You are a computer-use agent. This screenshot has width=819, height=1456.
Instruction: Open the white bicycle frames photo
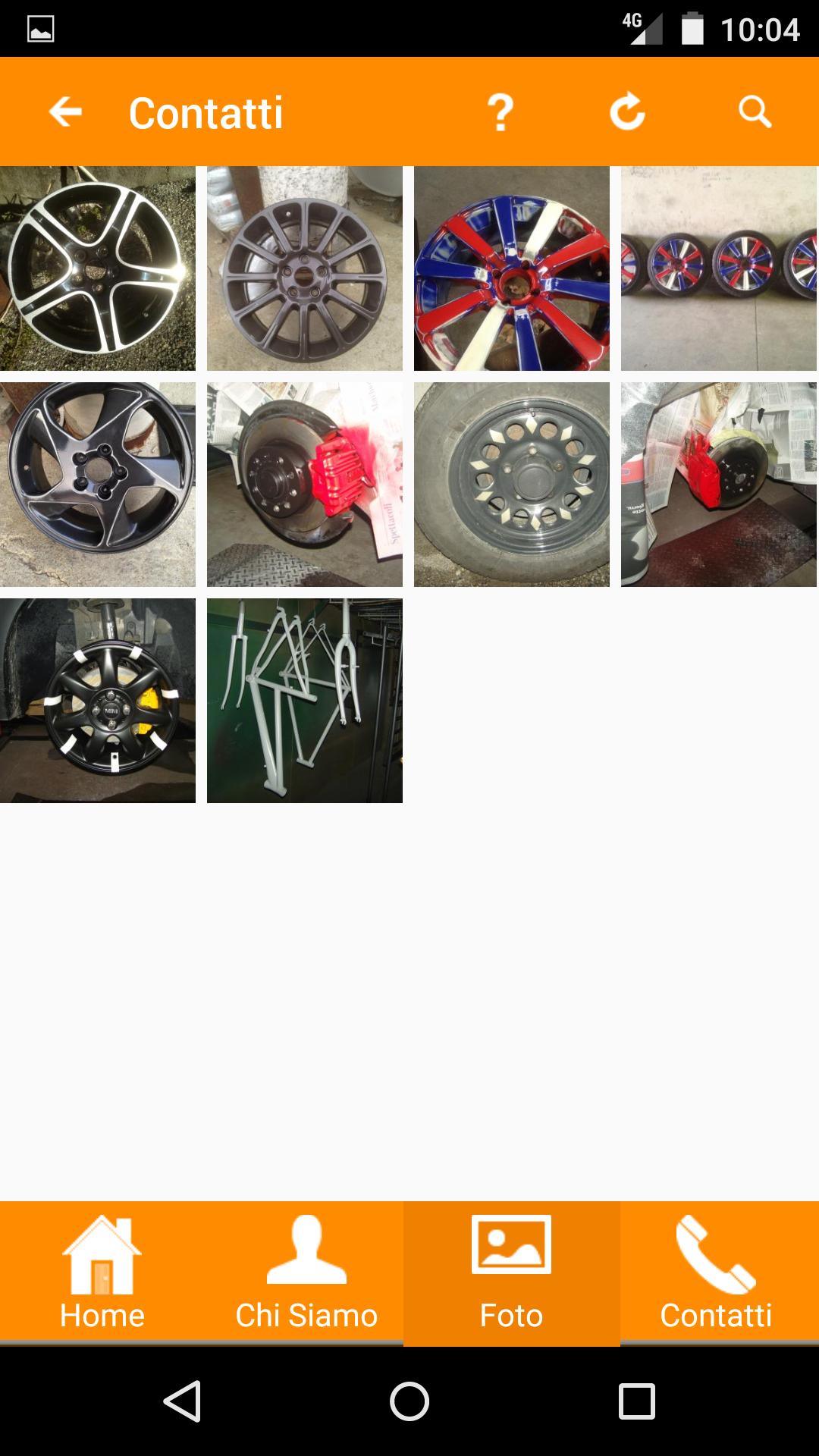pos(304,700)
